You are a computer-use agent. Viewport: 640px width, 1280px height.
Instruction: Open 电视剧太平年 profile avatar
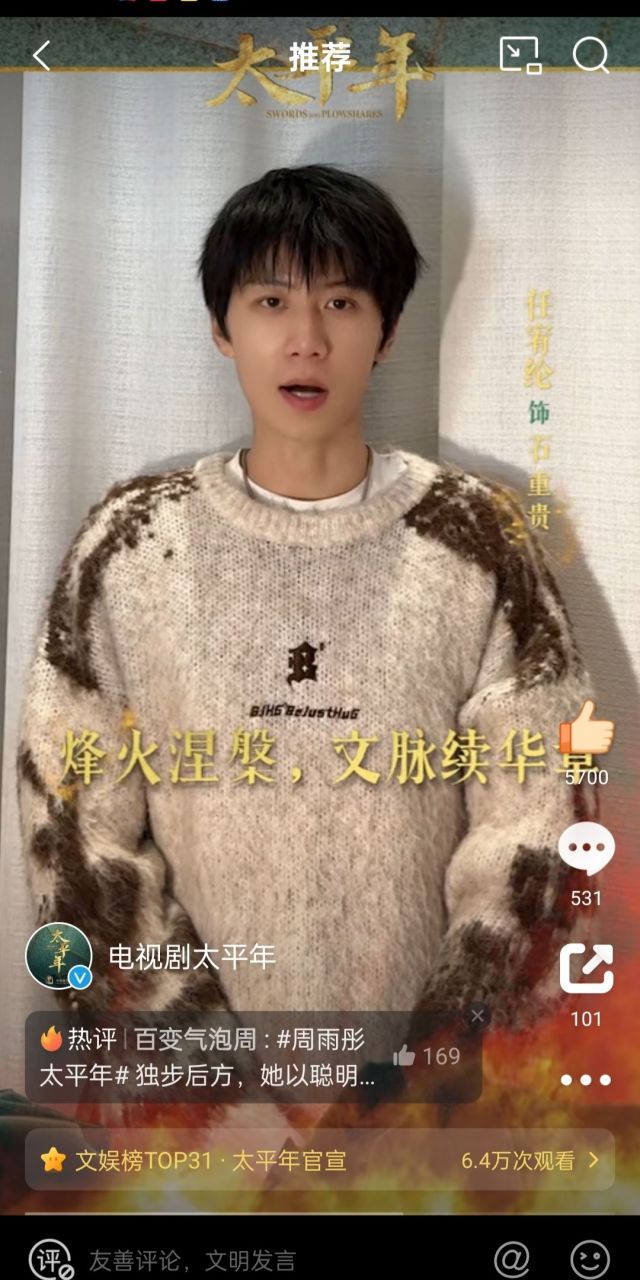click(x=59, y=956)
